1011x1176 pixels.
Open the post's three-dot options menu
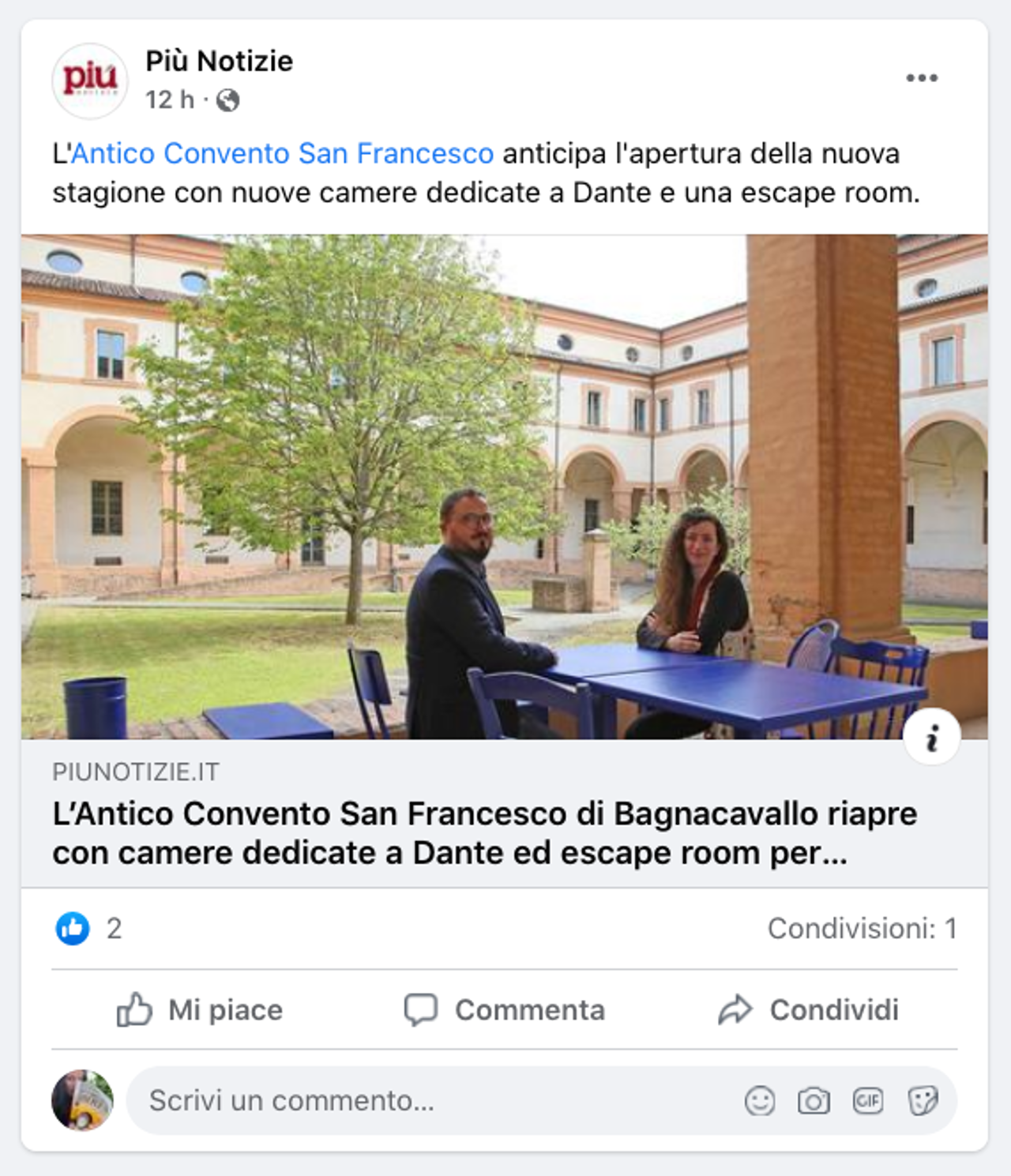click(x=921, y=78)
